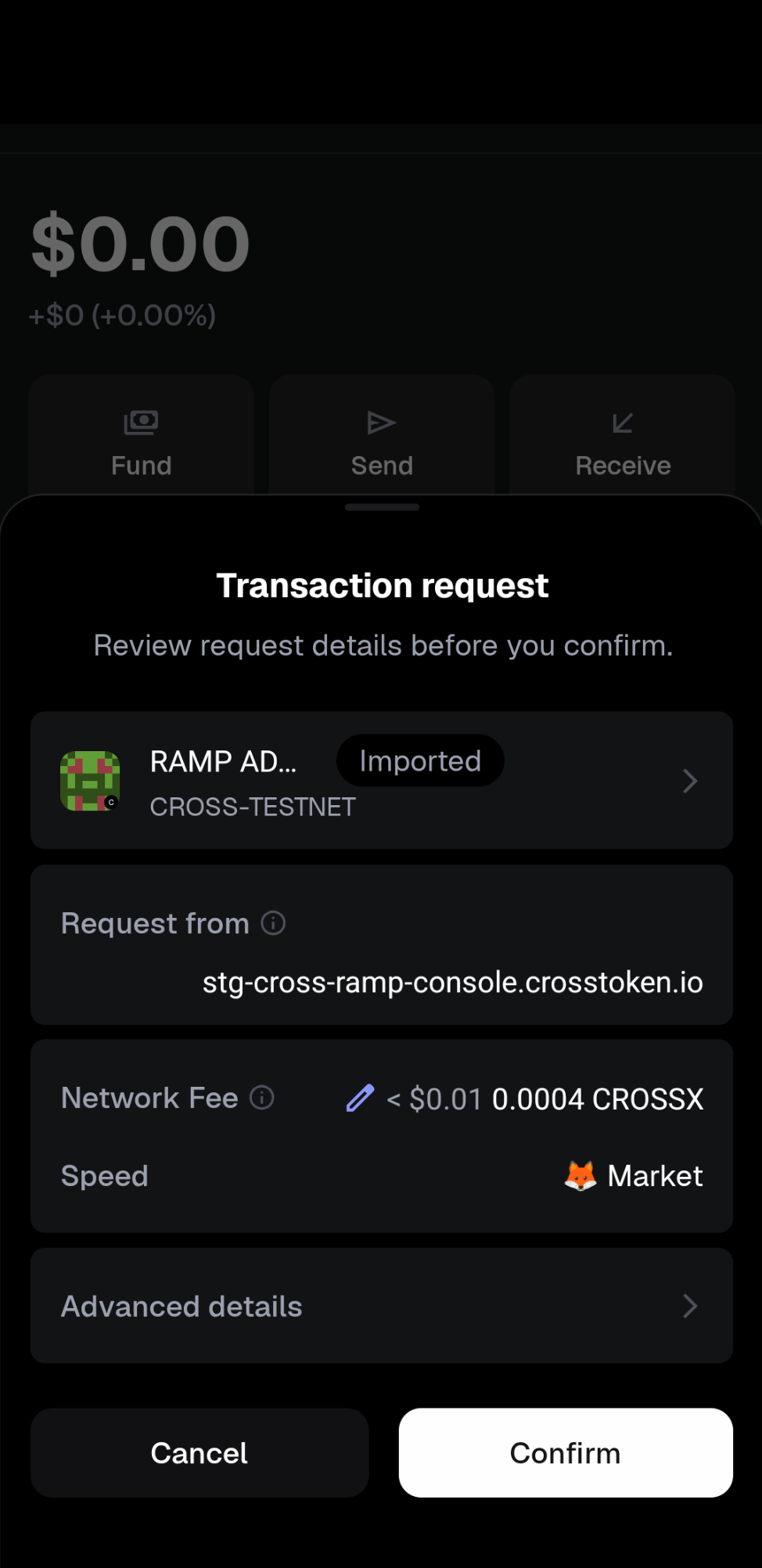Show info about Network Fee
Screen dimensions: 762x1568
[262, 1098]
